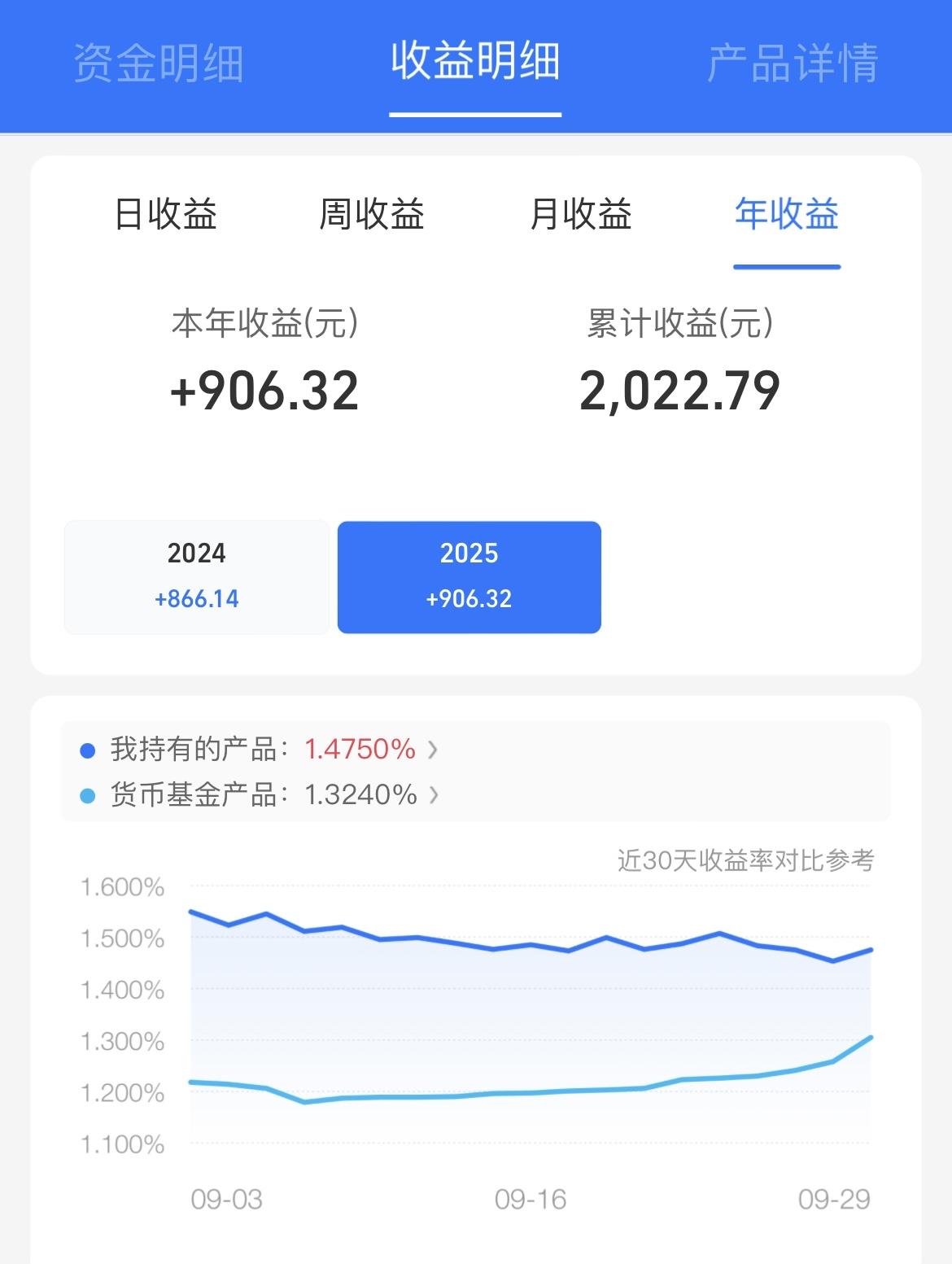Image resolution: width=952 pixels, height=1264 pixels.
Task: Click the 近30天收益率对比参考 label
Action: pyautogui.click(x=745, y=858)
